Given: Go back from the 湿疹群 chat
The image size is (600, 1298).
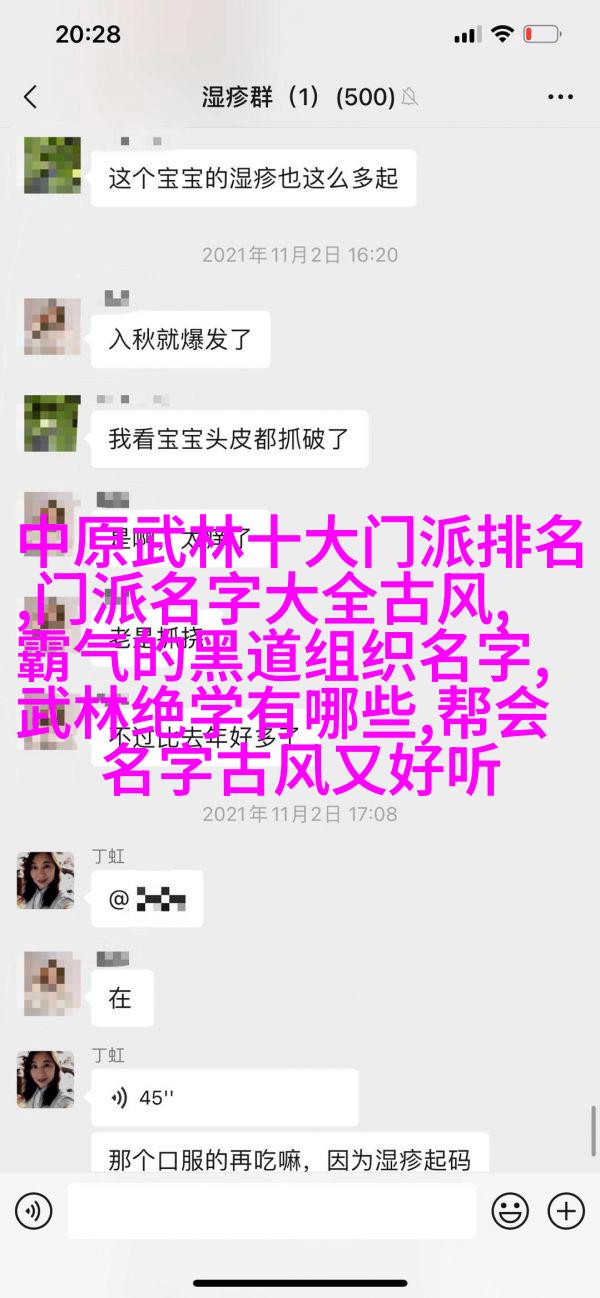Looking at the screenshot, I should click(x=31, y=96).
